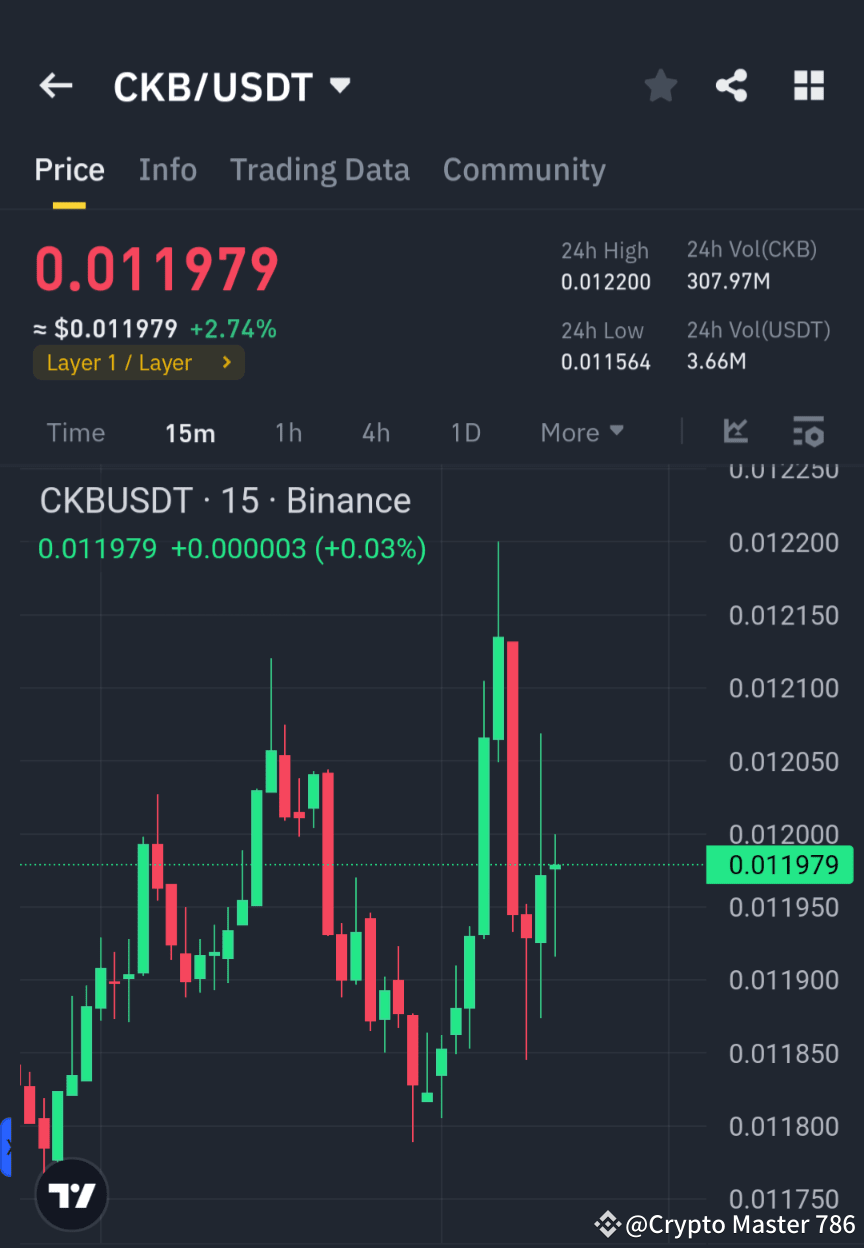Open the line chart style icon
The height and width of the screenshot is (1248, 864).
pyautogui.click(x=736, y=432)
